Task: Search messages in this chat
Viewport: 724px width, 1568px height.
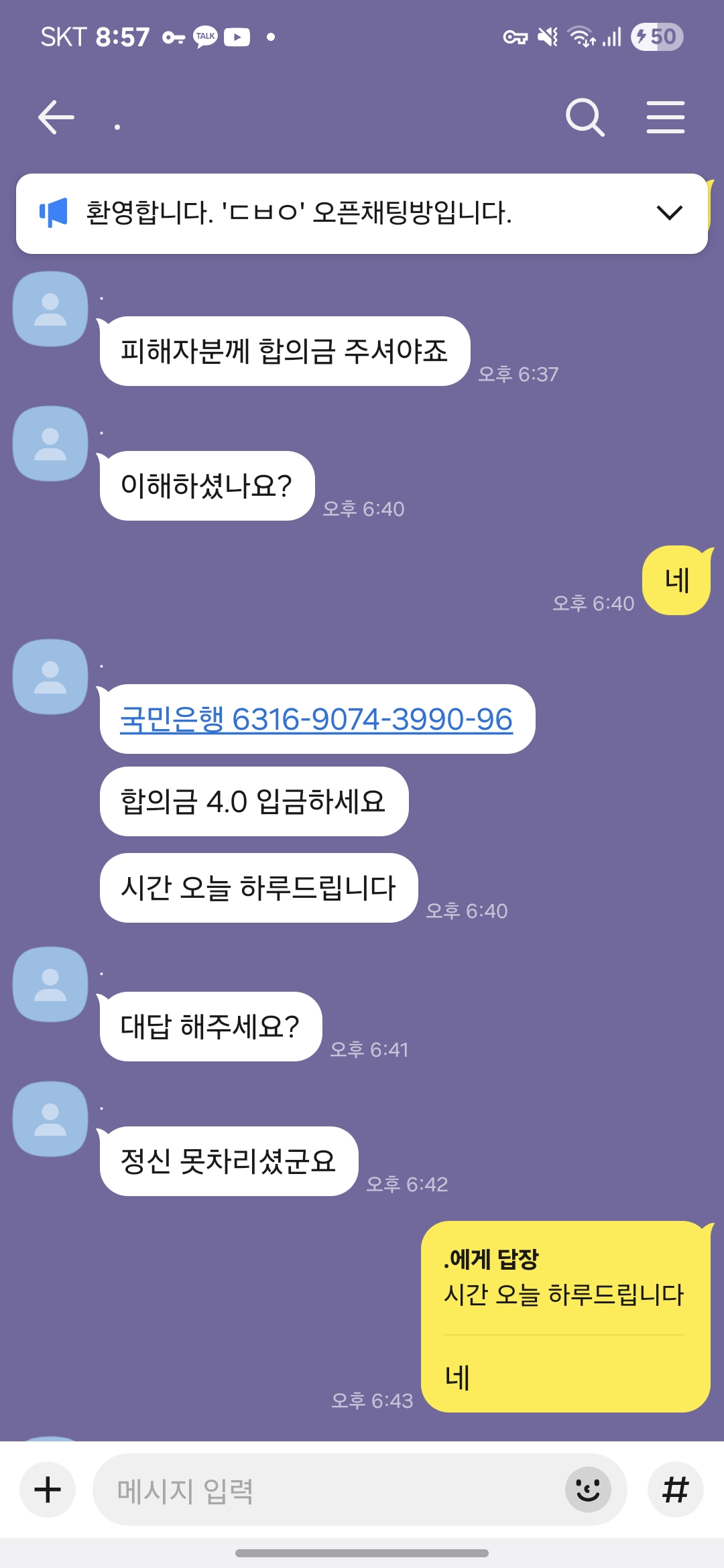Action: click(585, 117)
